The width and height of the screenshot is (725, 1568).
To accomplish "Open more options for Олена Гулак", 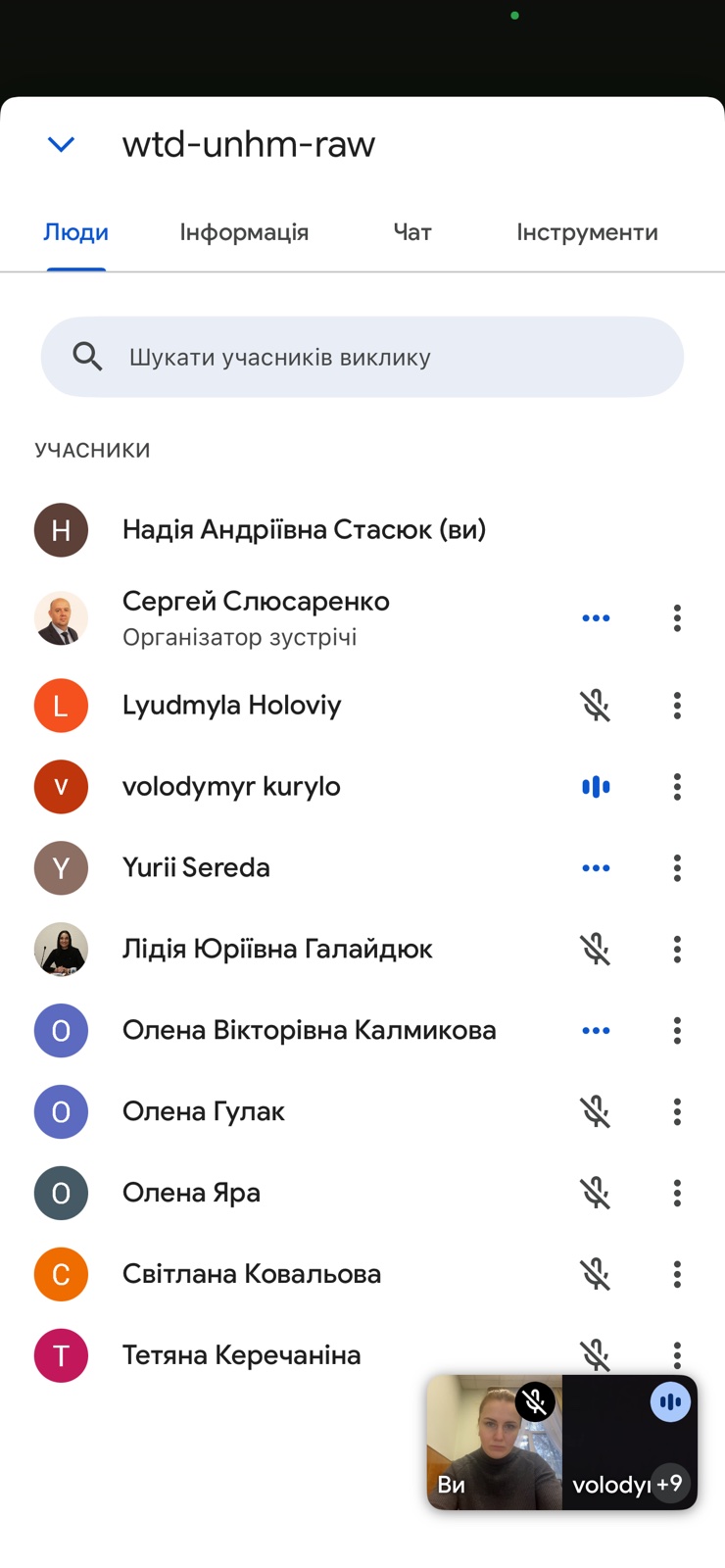I will point(677,1112).
